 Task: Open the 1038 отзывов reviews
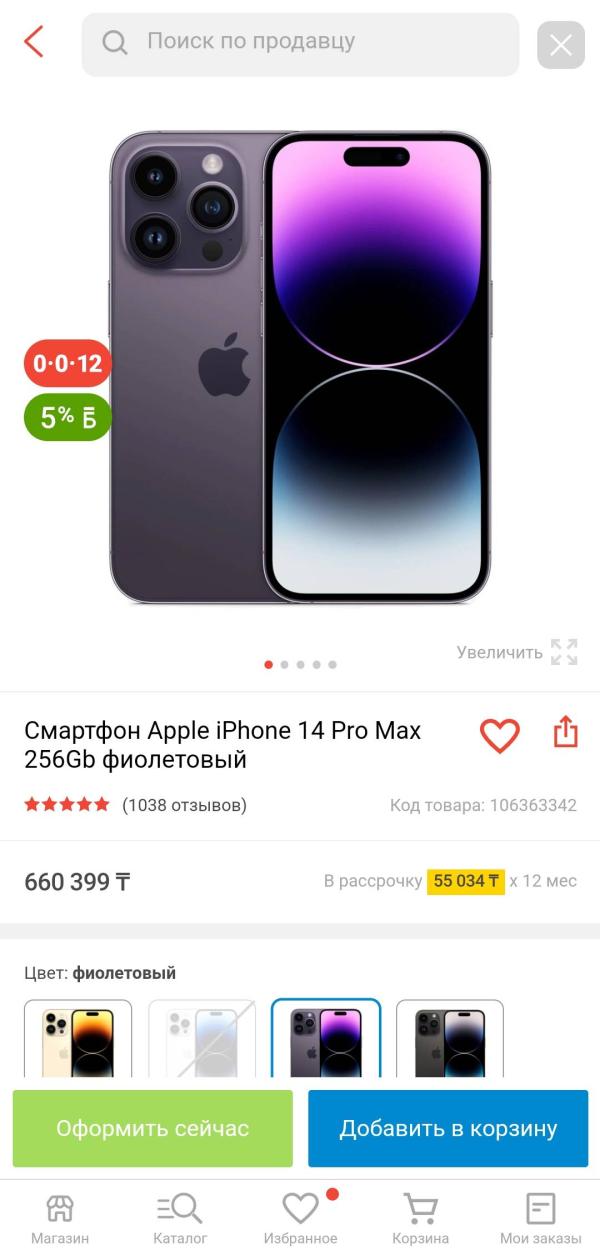184,805
